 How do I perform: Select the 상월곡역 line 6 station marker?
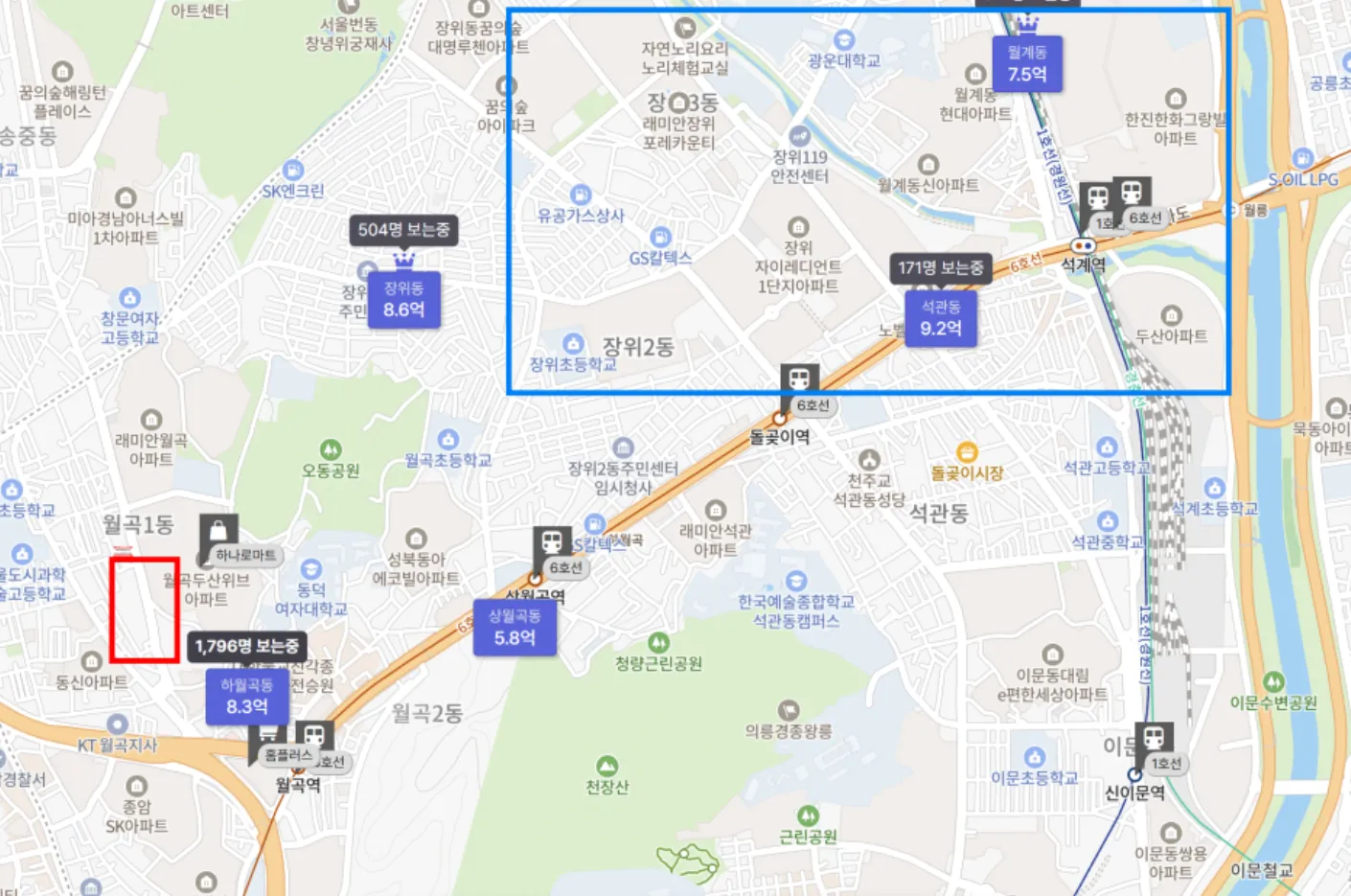pos(552,542)
